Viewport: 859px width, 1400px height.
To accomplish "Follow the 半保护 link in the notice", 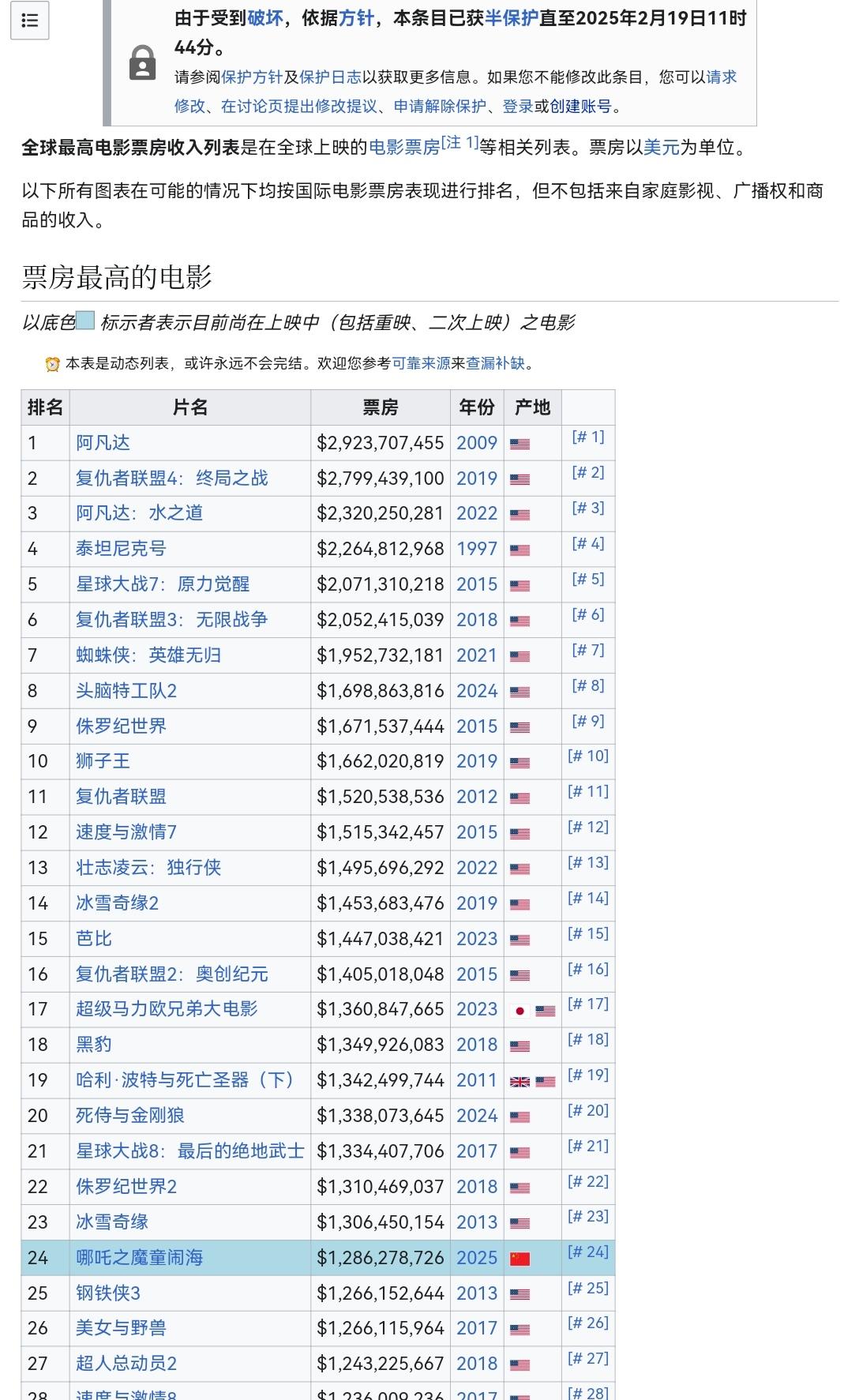I will [x=511, y=18].
